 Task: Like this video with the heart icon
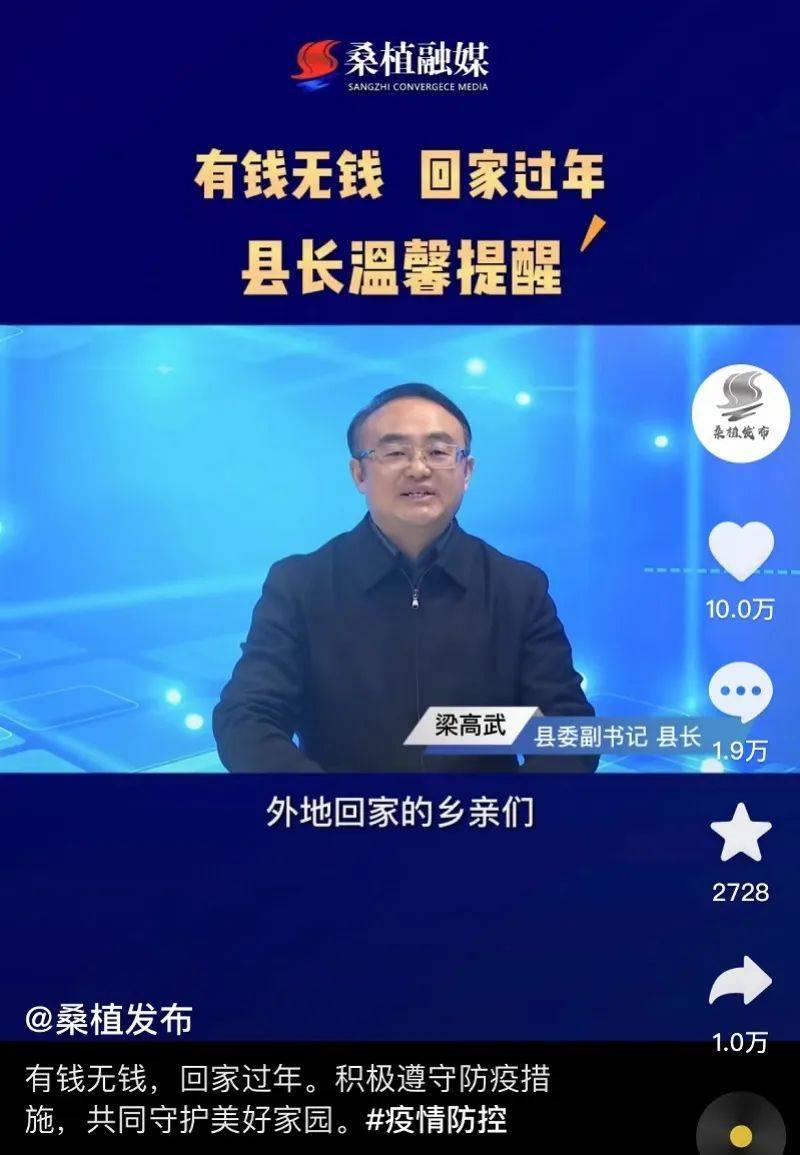[741, 551]
